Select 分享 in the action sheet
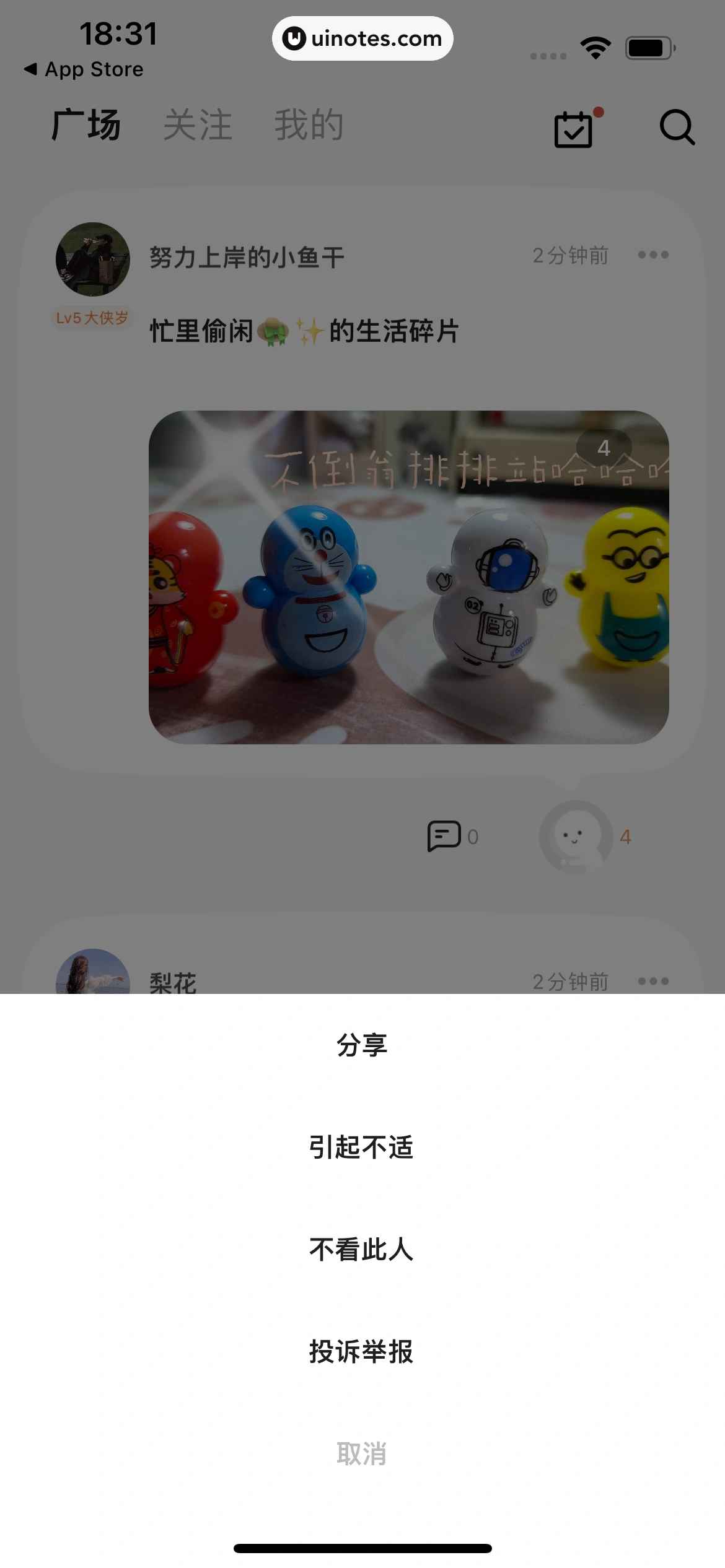This screenshot has width=725, height=1568. click(362, 1045)
